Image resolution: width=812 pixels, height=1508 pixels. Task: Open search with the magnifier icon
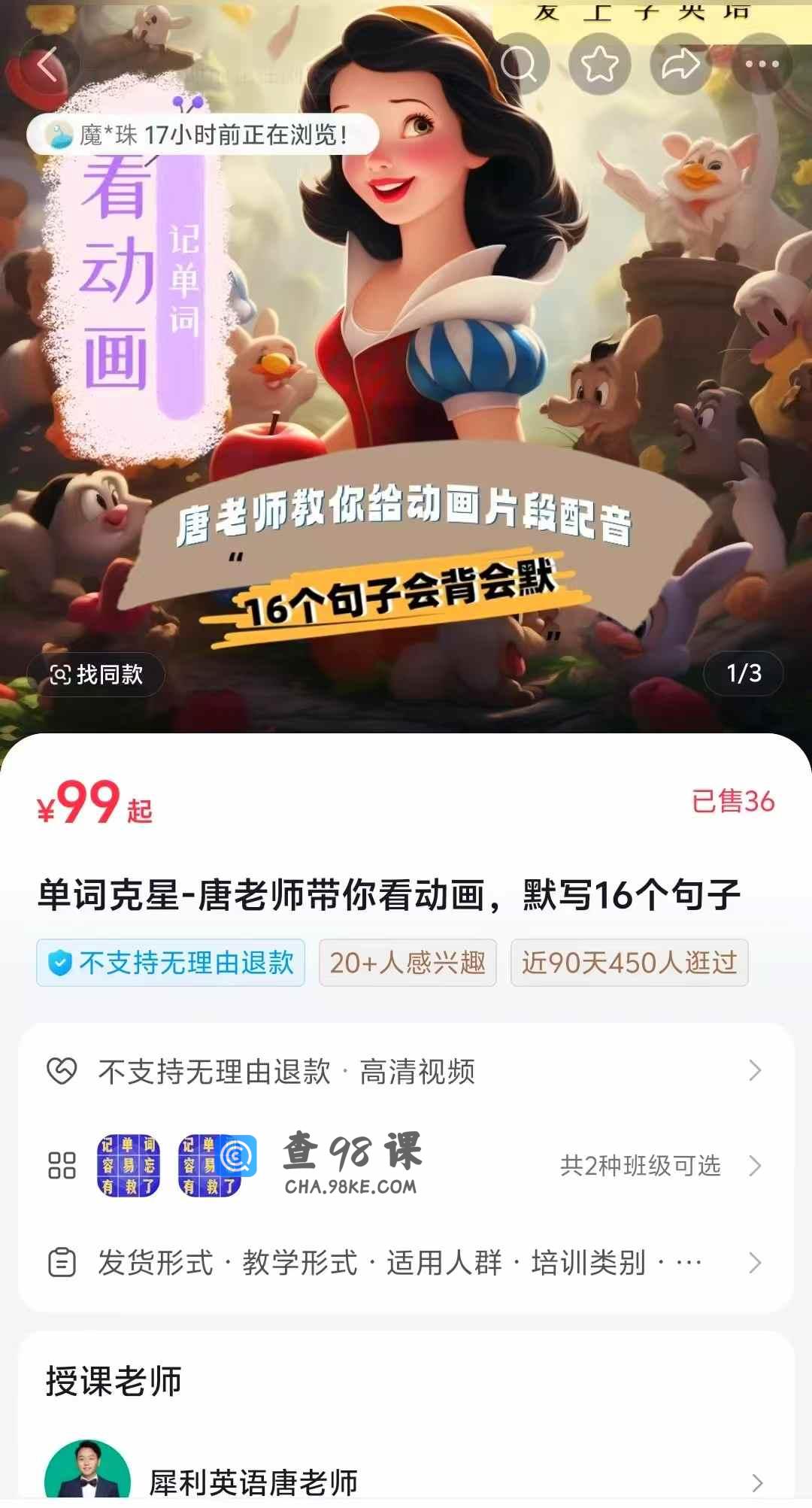(x=519, y=65)
